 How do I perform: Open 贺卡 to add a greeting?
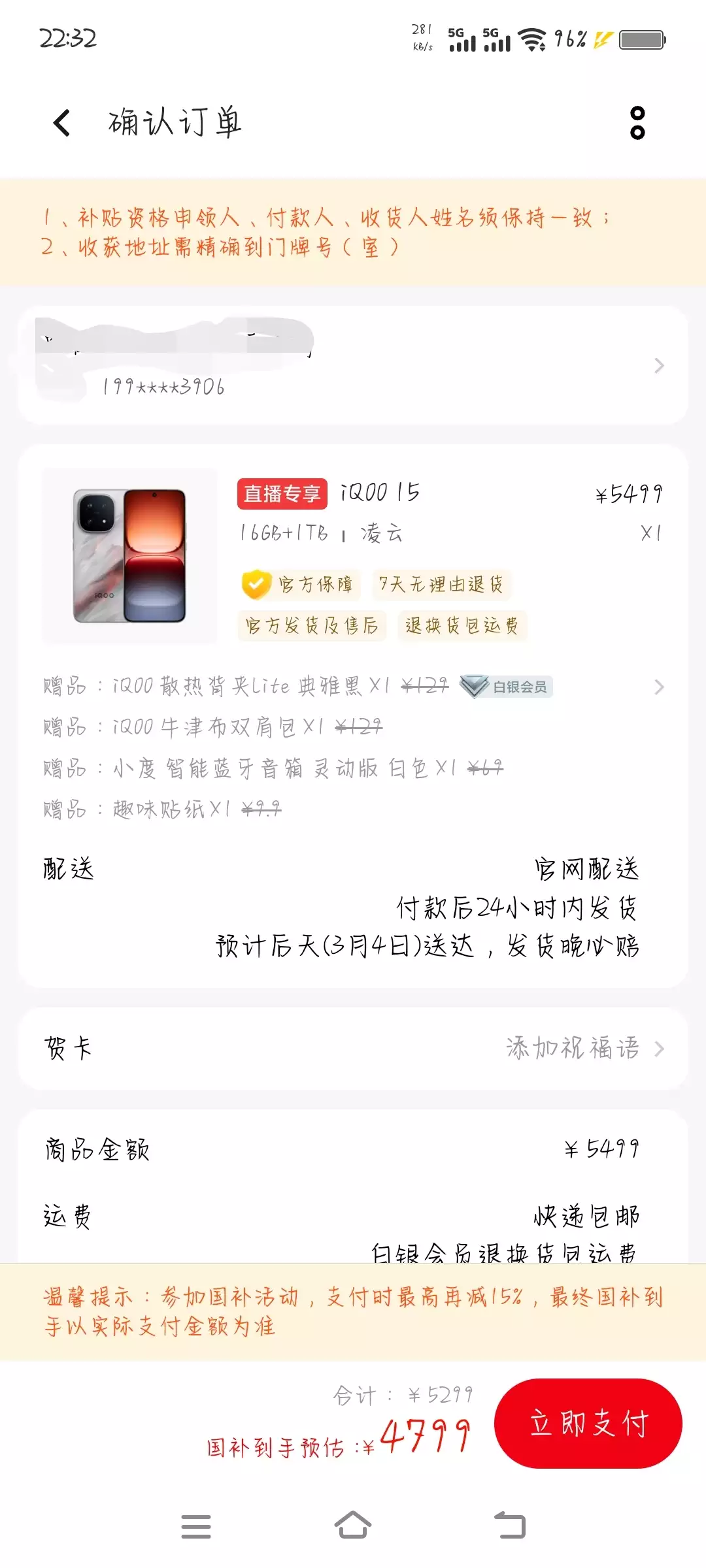click(x=353, y=1049)
